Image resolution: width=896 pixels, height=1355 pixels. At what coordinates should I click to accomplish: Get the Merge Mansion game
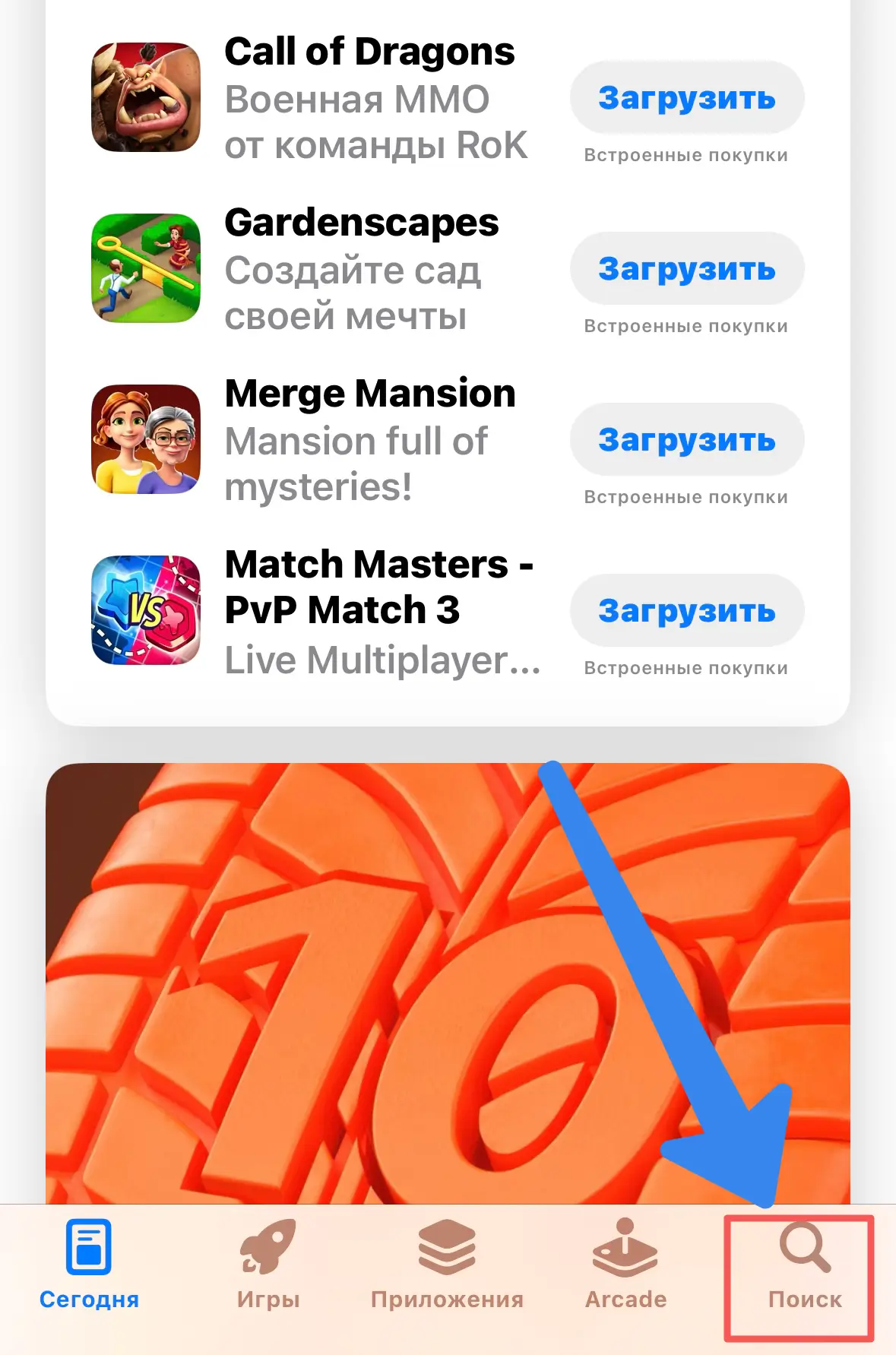[686, 440]
